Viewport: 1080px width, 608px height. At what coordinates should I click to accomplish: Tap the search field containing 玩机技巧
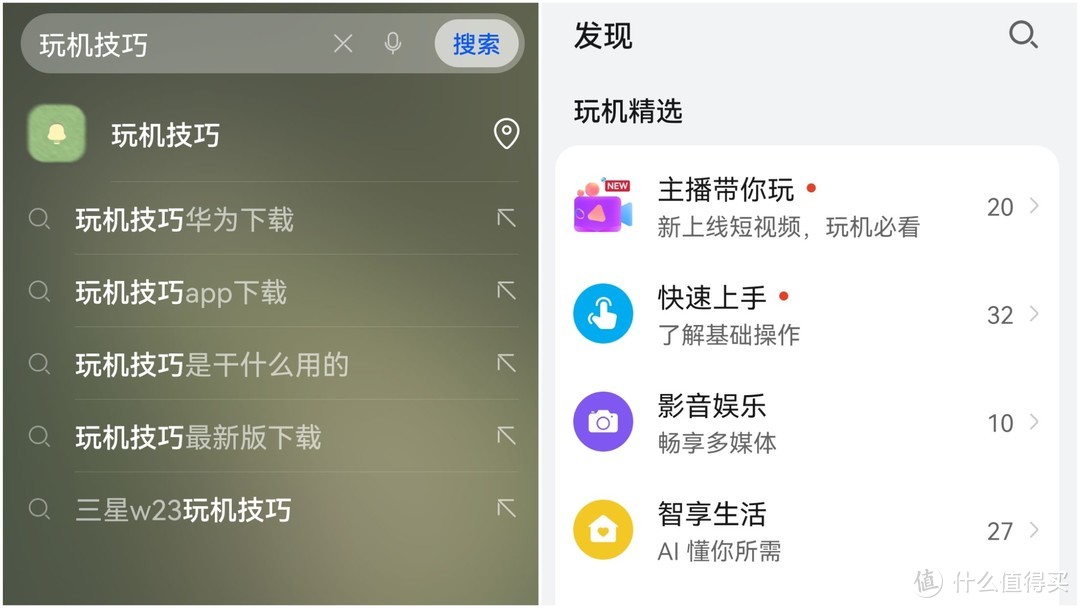pyautogui.click(x=180, y=45)
